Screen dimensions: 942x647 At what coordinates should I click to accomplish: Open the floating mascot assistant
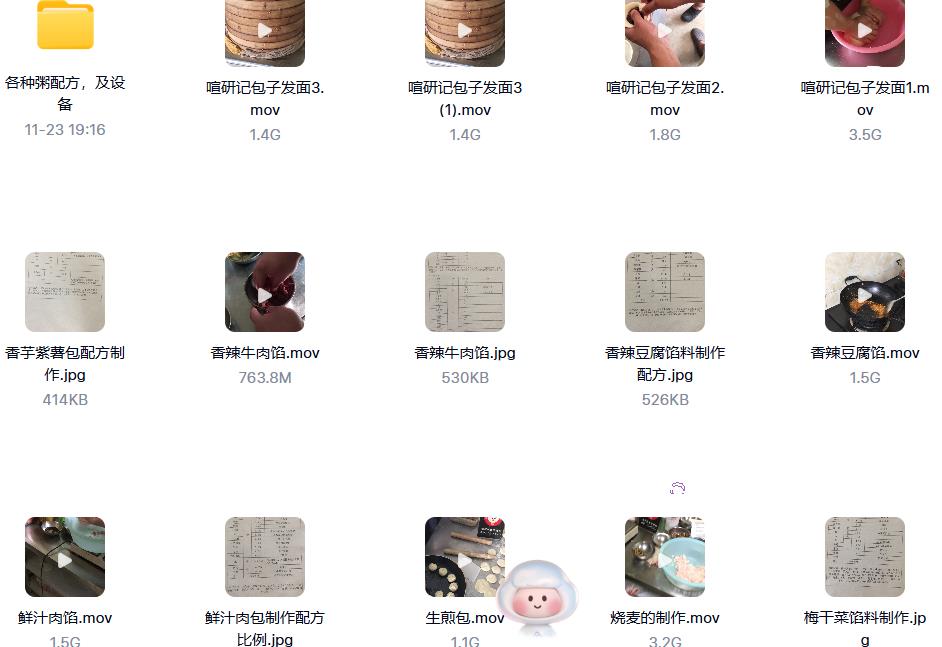click(537, 597)
